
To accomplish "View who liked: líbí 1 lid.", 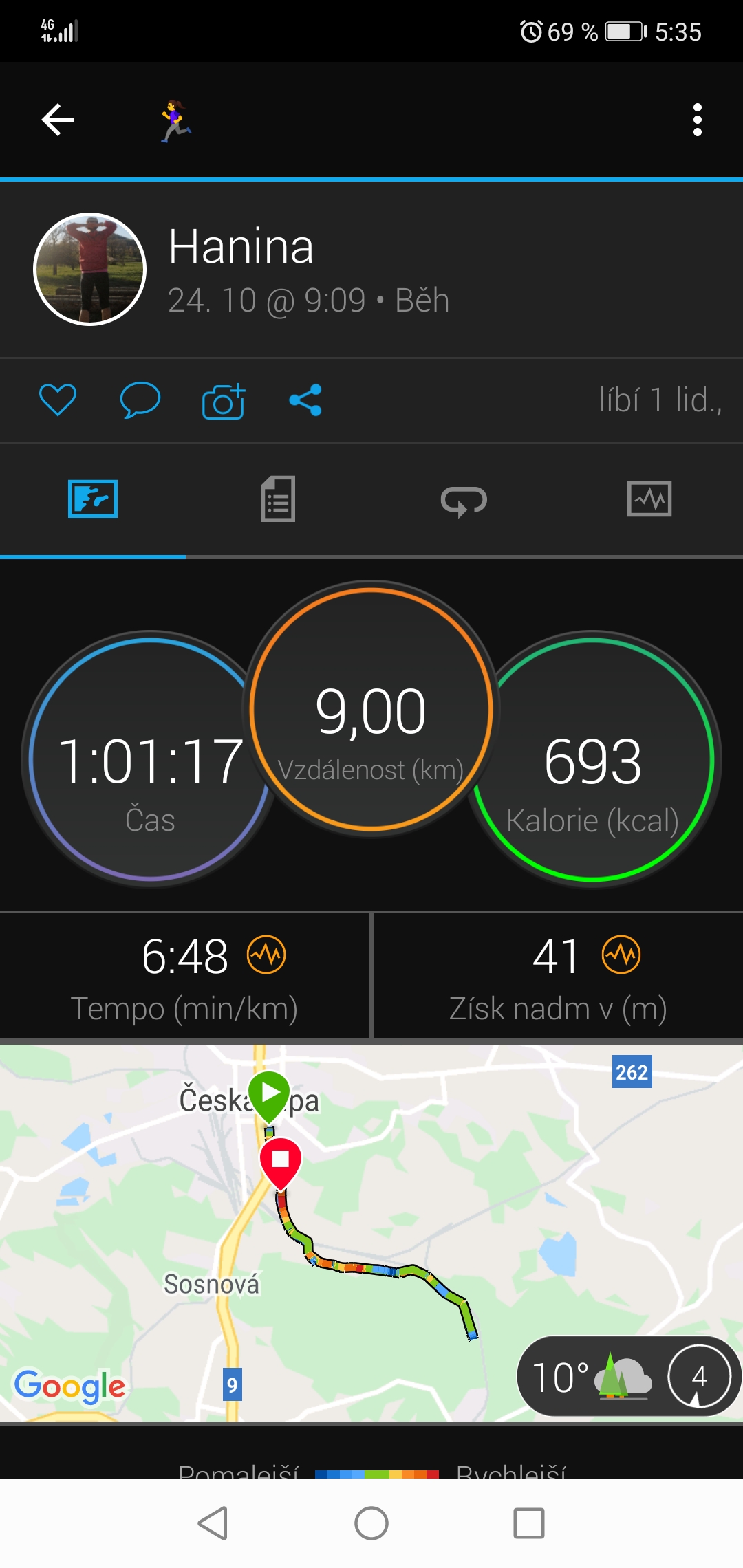I will click(x=660, y=400).
